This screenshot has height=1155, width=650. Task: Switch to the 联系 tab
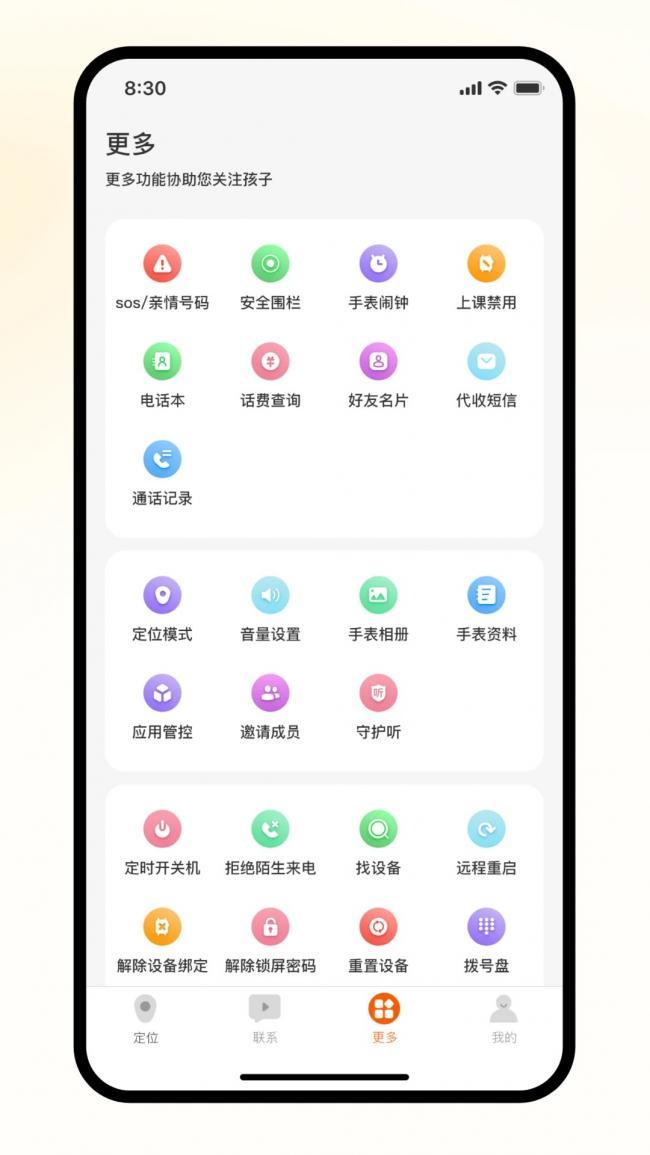(x=265, y=1018)
